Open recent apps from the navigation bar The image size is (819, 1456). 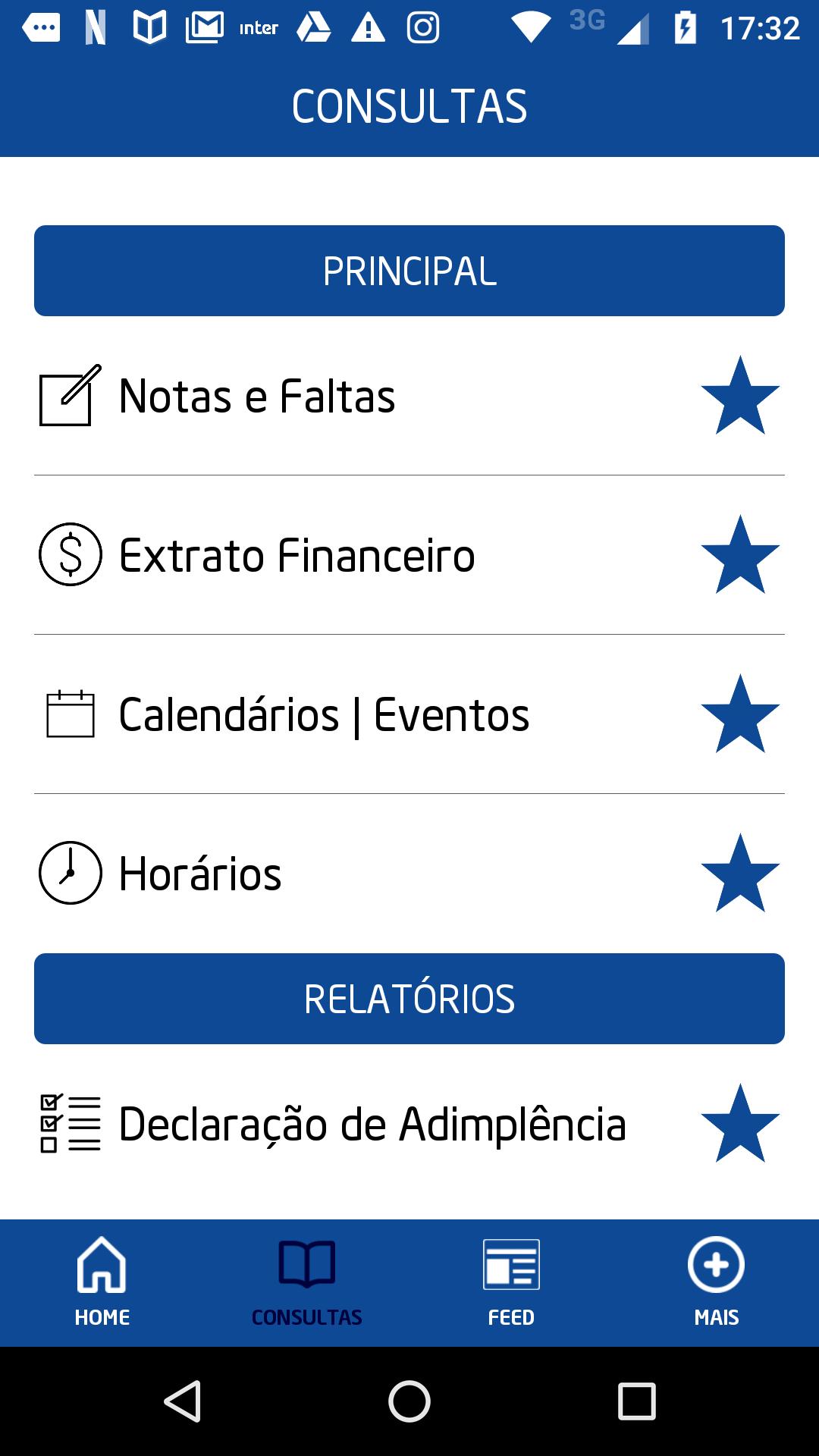tap(636, 1401)
